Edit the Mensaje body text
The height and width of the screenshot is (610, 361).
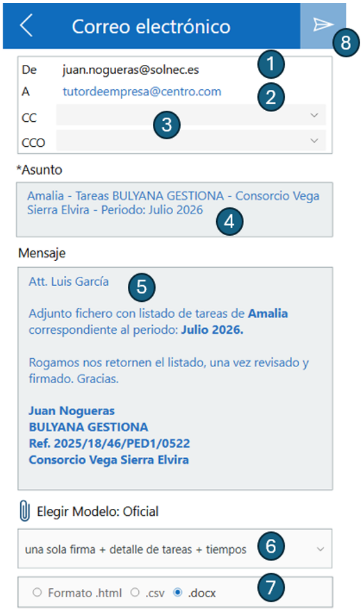[175, 378]
